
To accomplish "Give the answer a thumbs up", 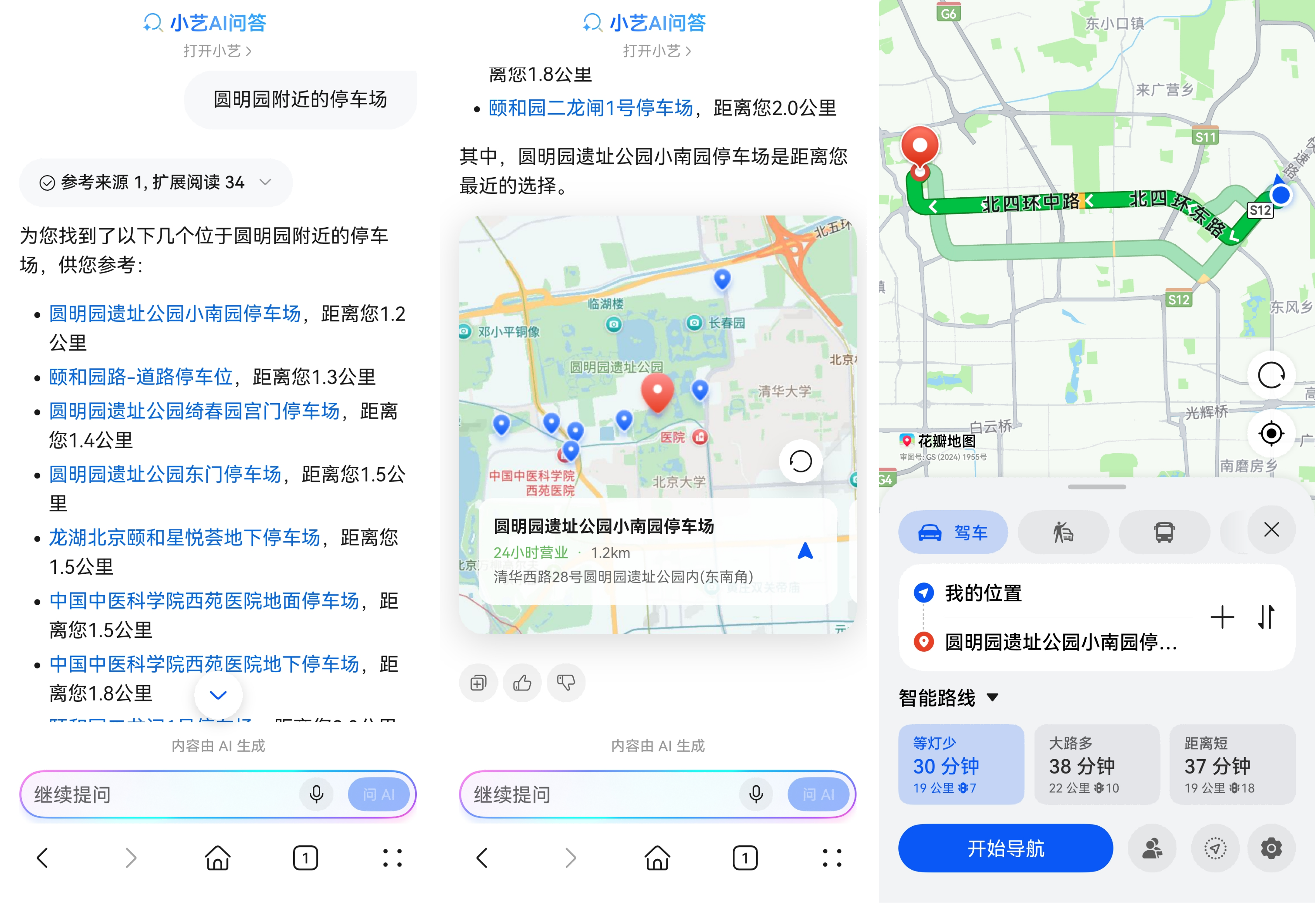I will point(522,683).
